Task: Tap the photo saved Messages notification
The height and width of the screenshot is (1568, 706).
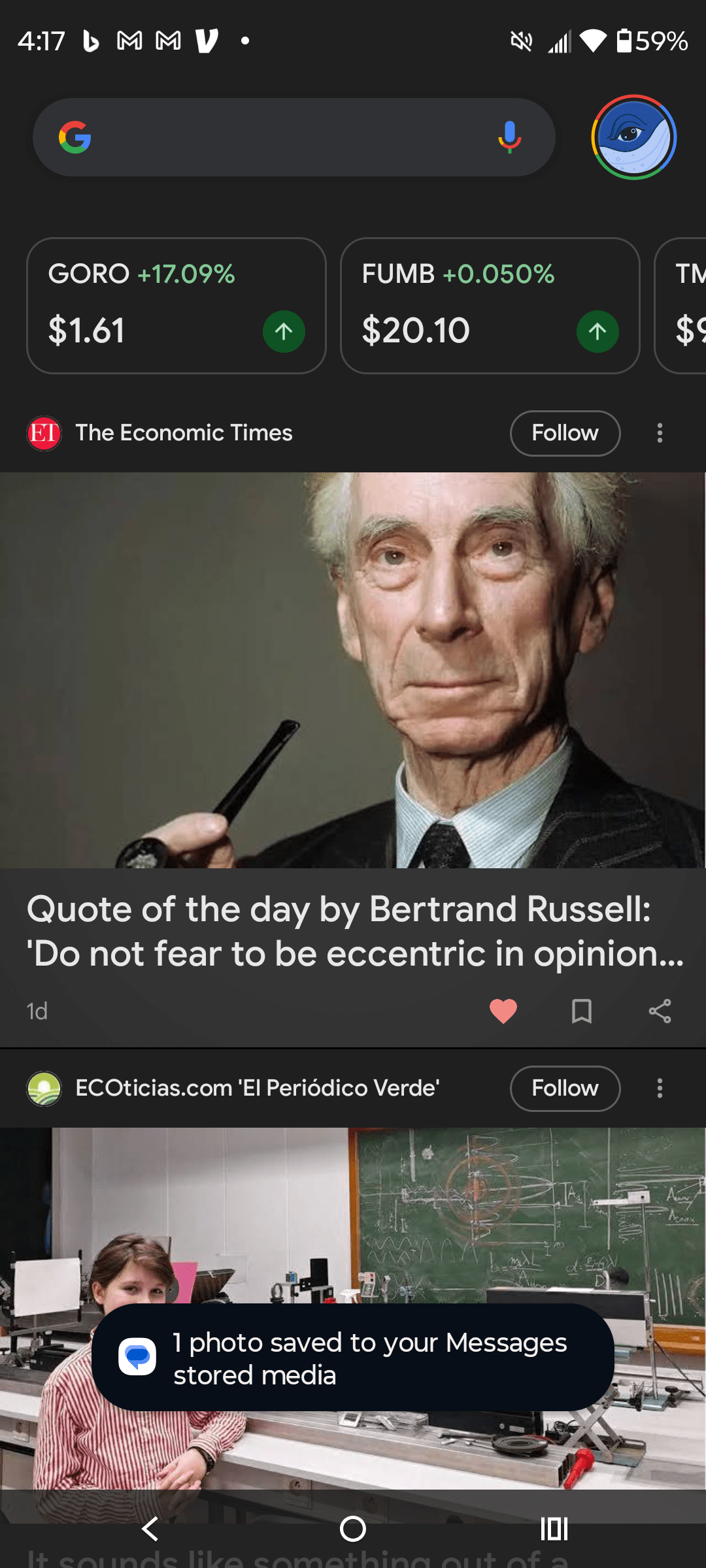Action: tap(353, 1358)
